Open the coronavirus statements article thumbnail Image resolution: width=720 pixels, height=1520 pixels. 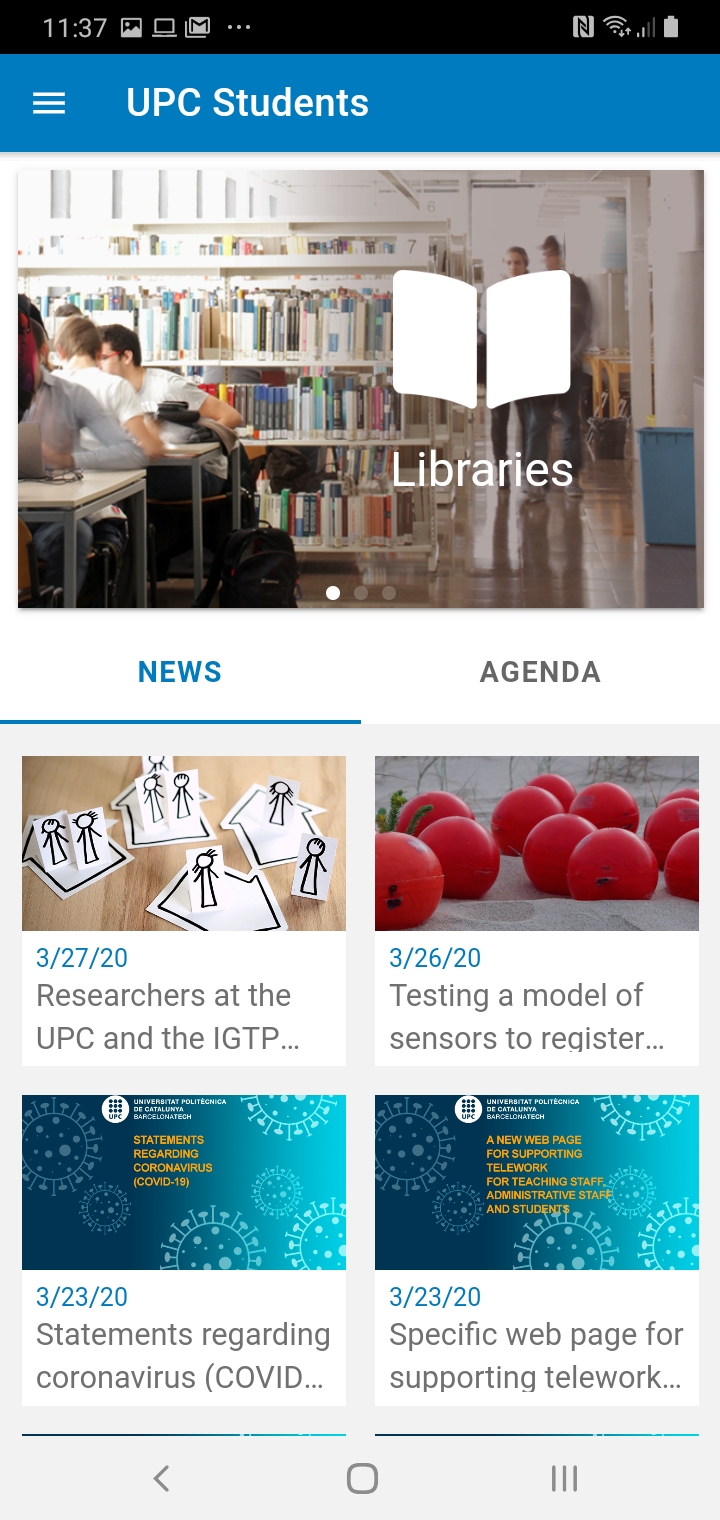(183, 1182)
